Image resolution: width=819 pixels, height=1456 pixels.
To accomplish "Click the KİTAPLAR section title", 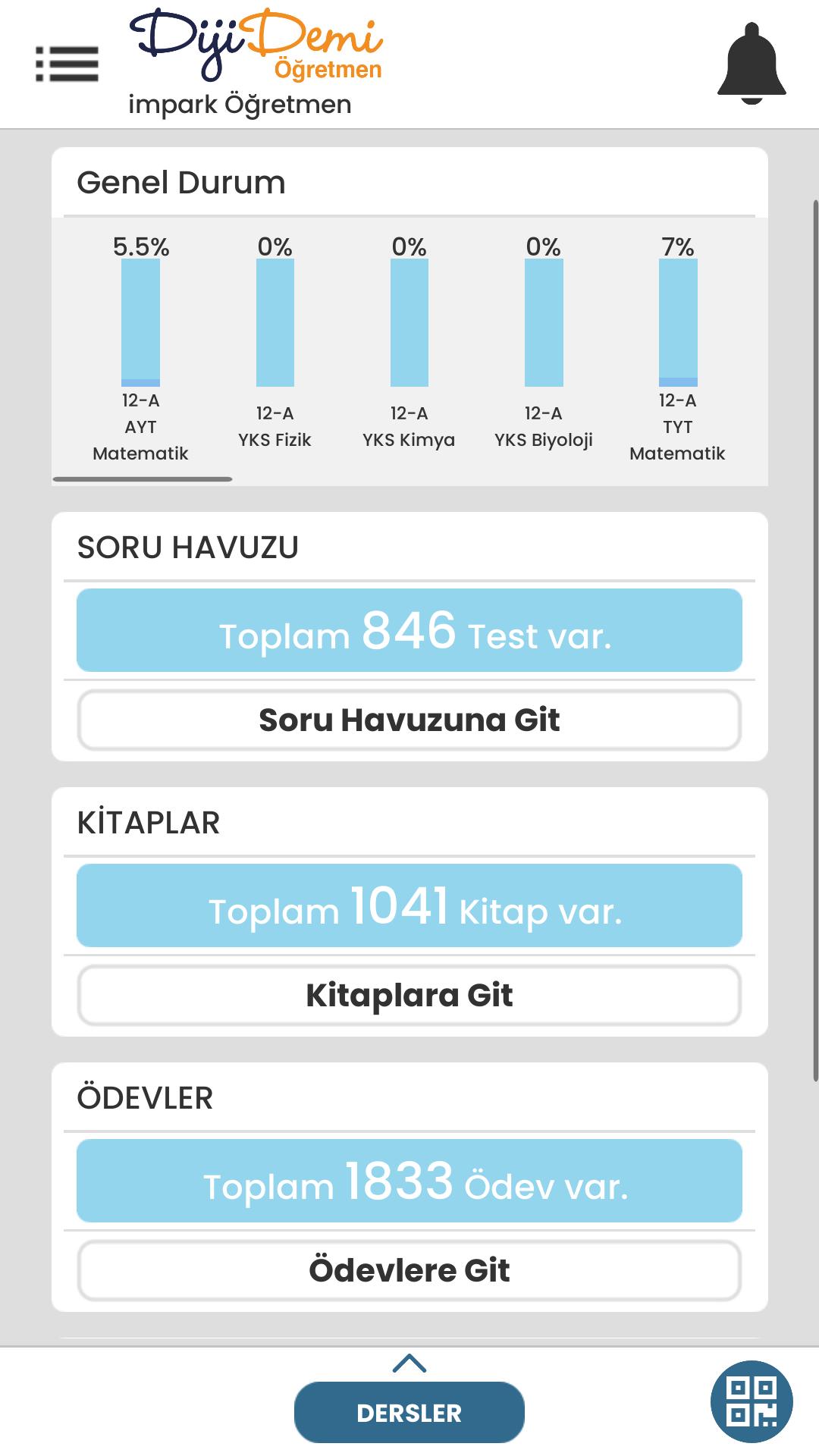I will point(149,821).
